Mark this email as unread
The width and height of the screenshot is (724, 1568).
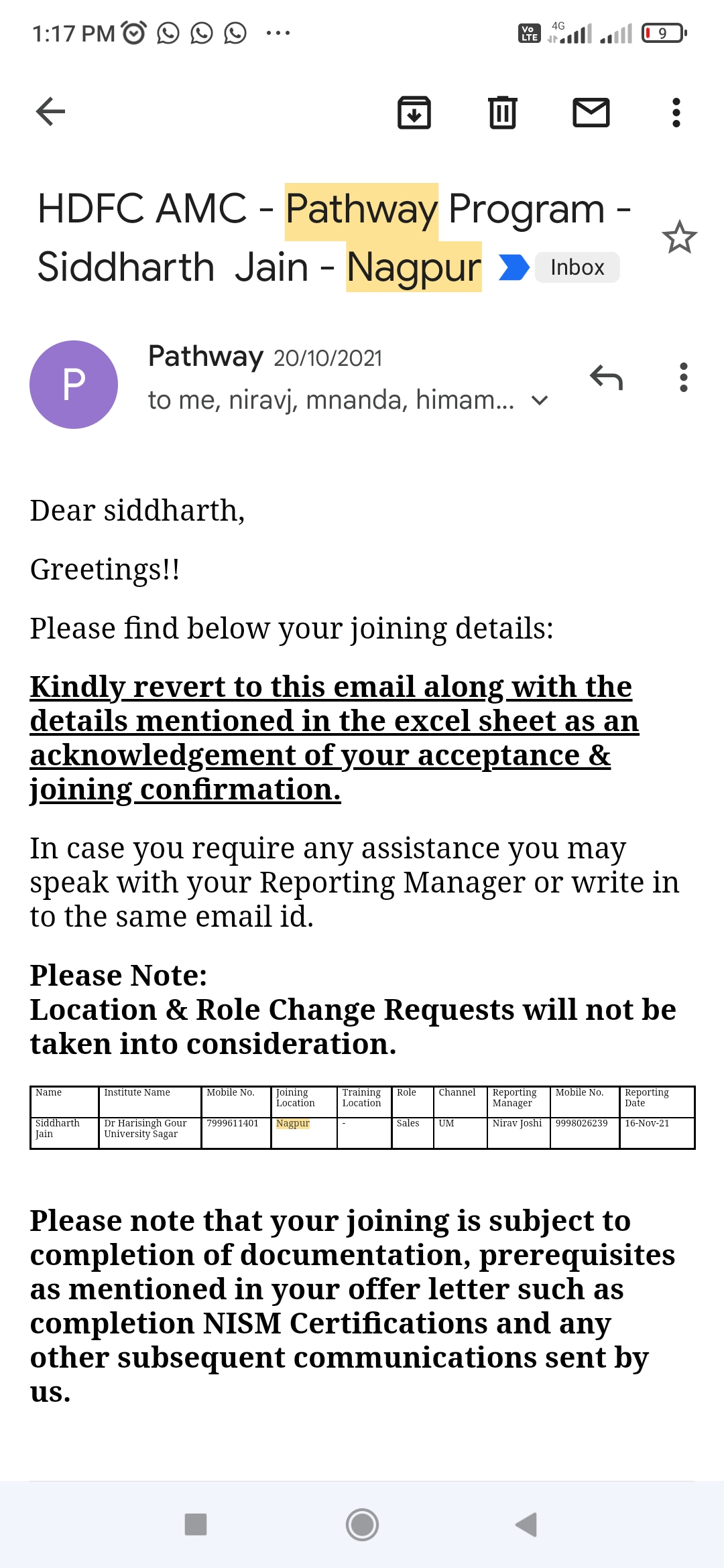[x=591, y=112]
